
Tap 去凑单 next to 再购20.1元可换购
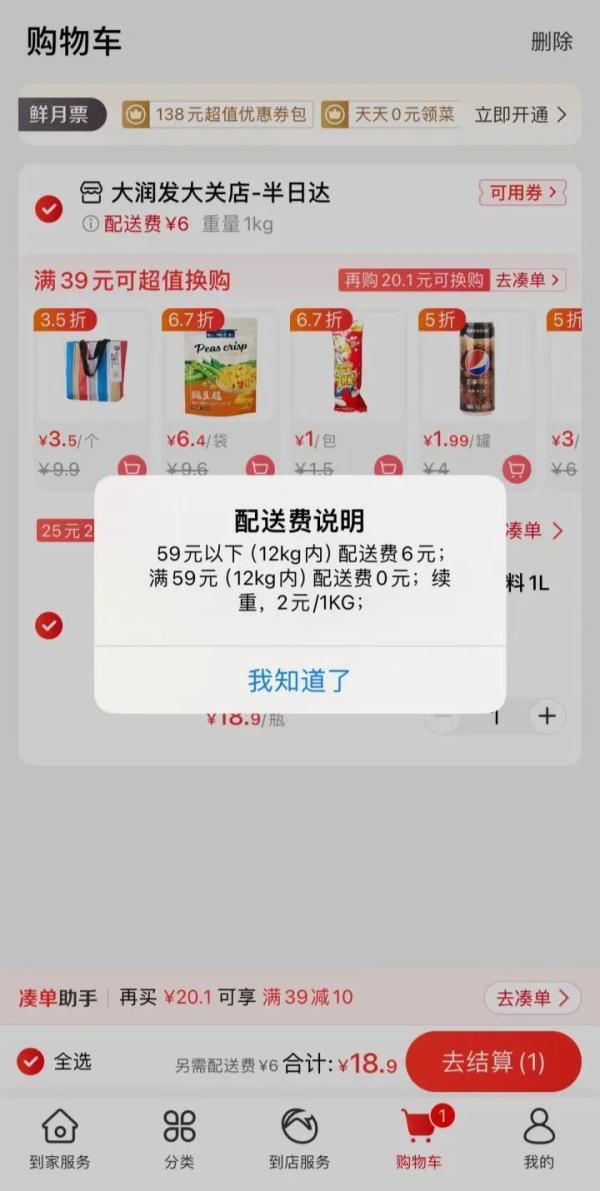tap(529, 280)
